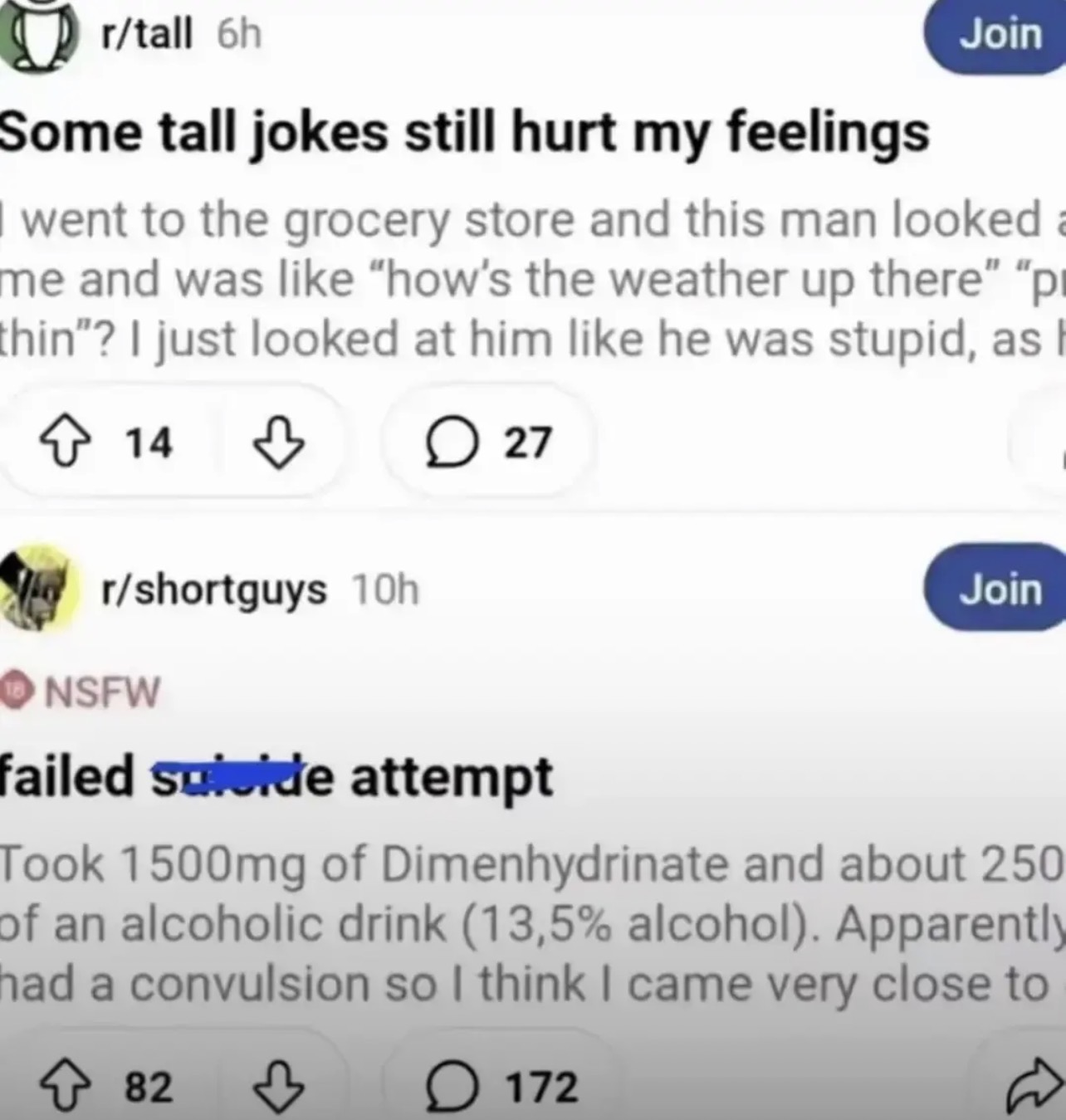Open the r/tall subreddit page

pos(146,35)
